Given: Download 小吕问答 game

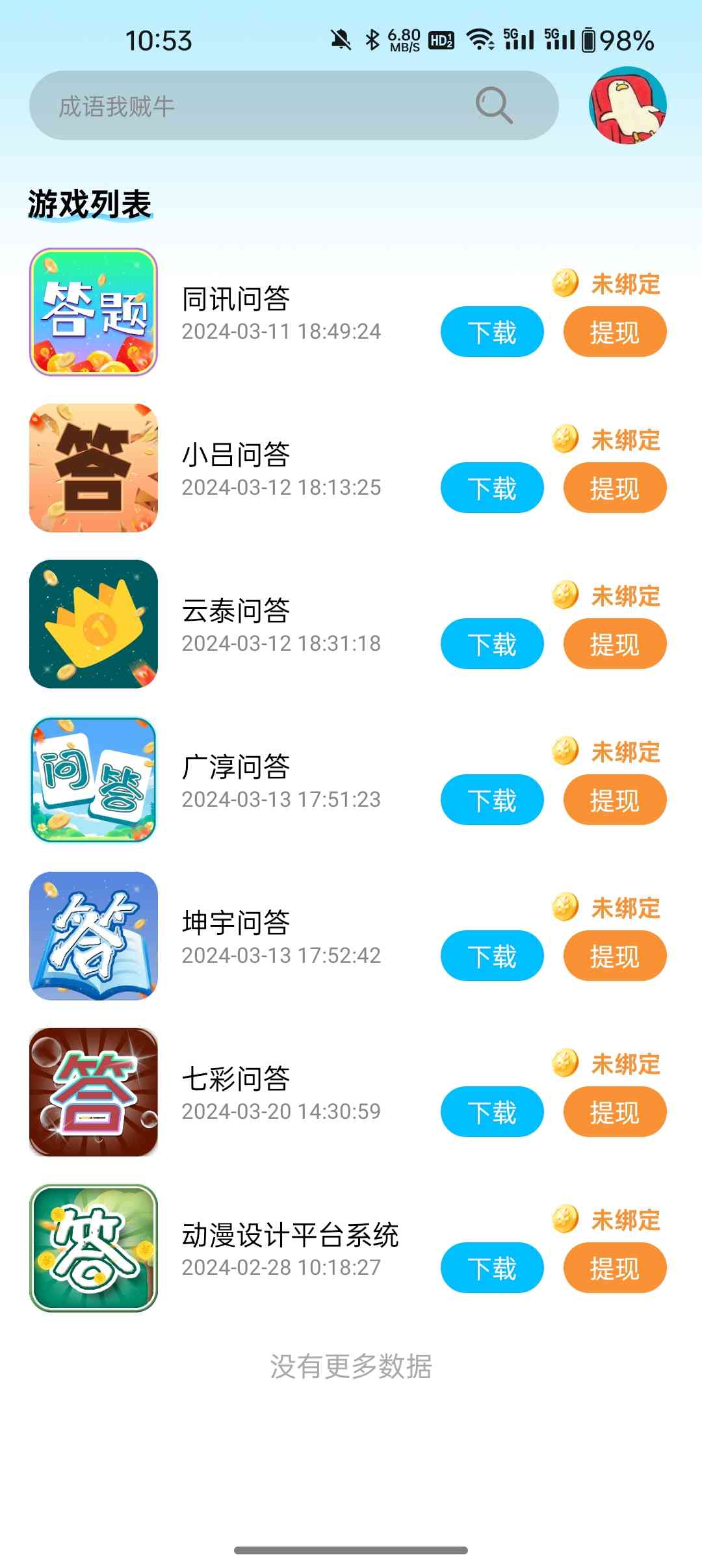Looking at the screenshot, I should click(x=492, y=488).
